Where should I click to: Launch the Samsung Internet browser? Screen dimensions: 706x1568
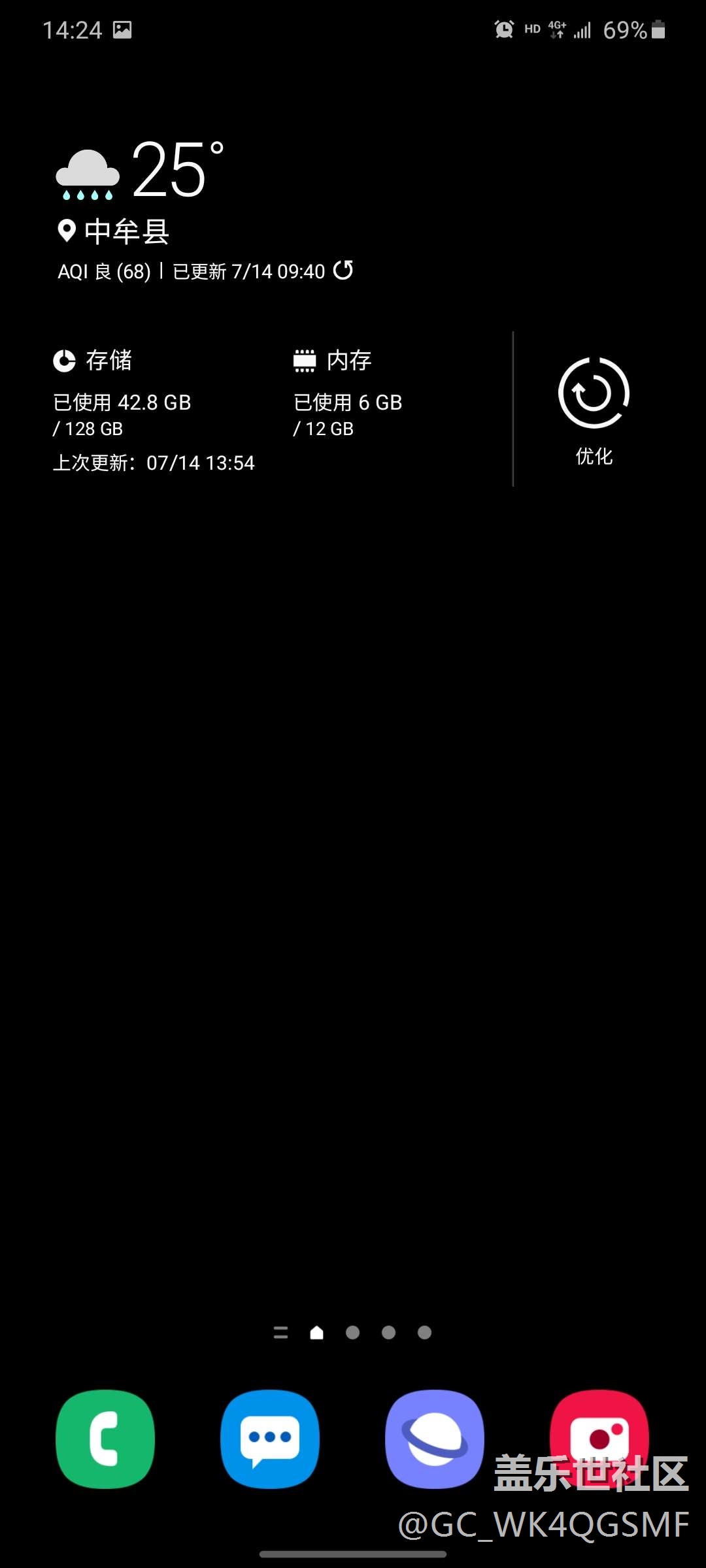point(435,1439)
